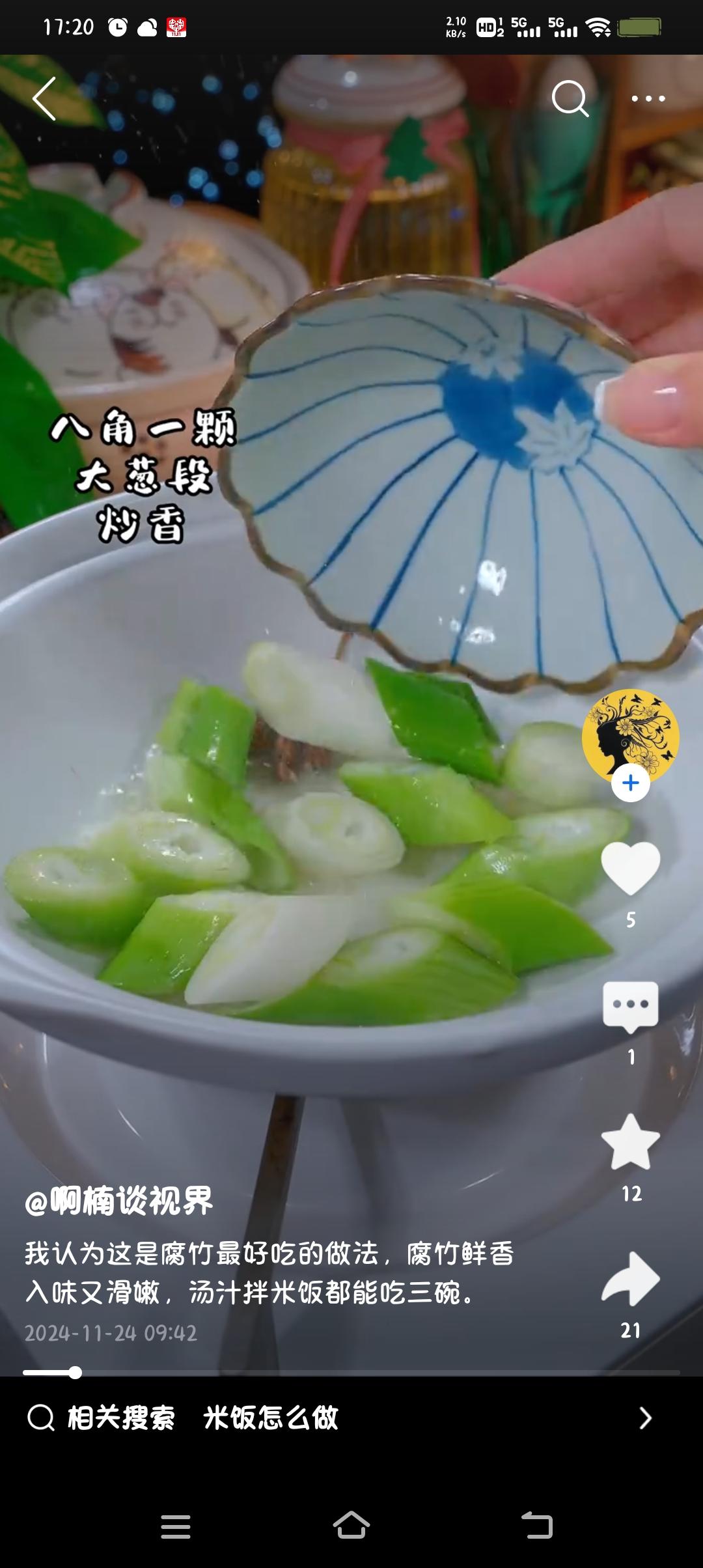Open related search 米饭怎么做
This screenshot has width=703, height=1568.
(270, 1418)
